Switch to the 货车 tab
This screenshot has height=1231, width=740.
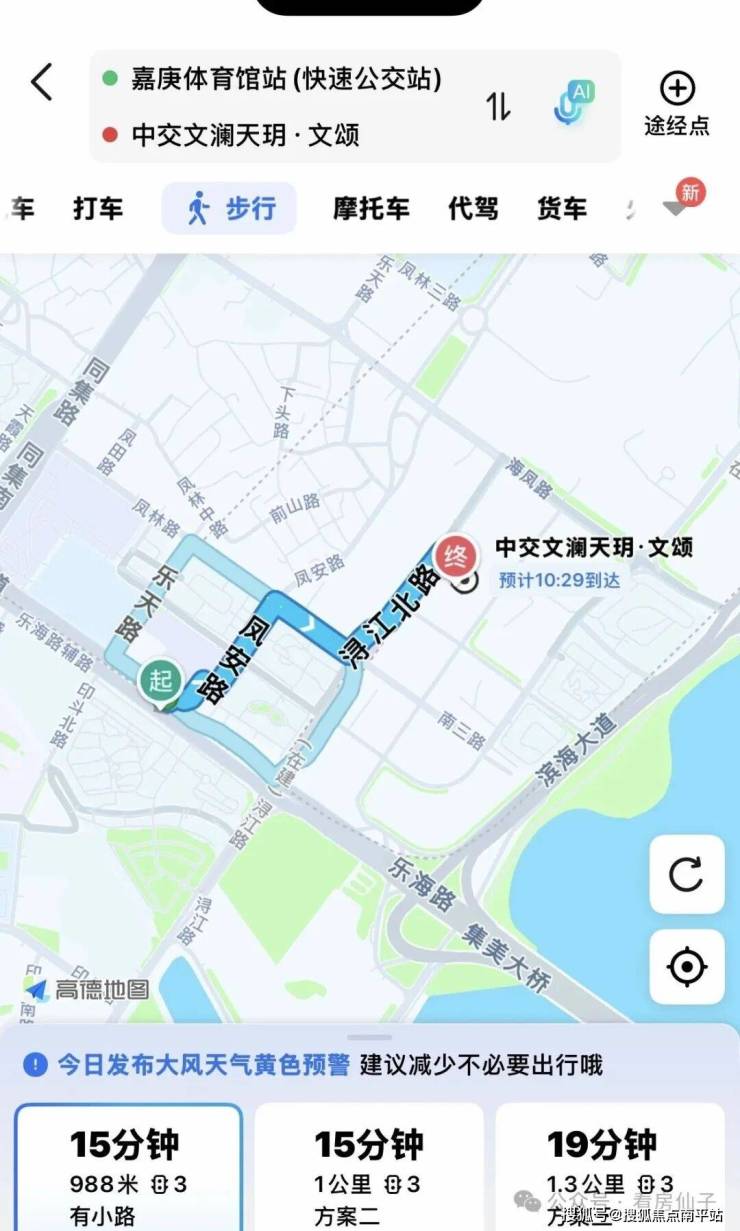point(562,209)
